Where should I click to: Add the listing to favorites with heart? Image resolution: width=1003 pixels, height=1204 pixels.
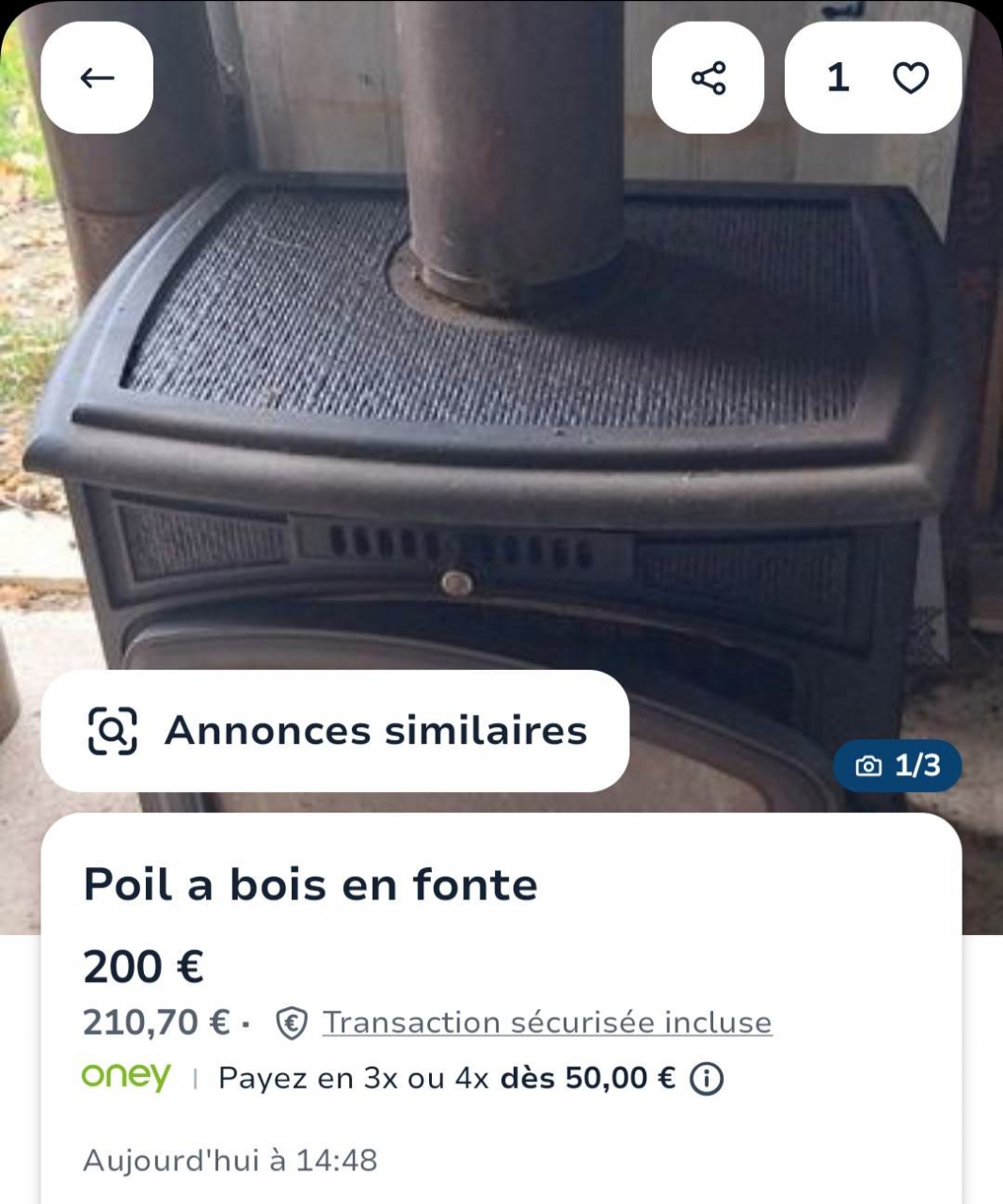coord(909,78)
